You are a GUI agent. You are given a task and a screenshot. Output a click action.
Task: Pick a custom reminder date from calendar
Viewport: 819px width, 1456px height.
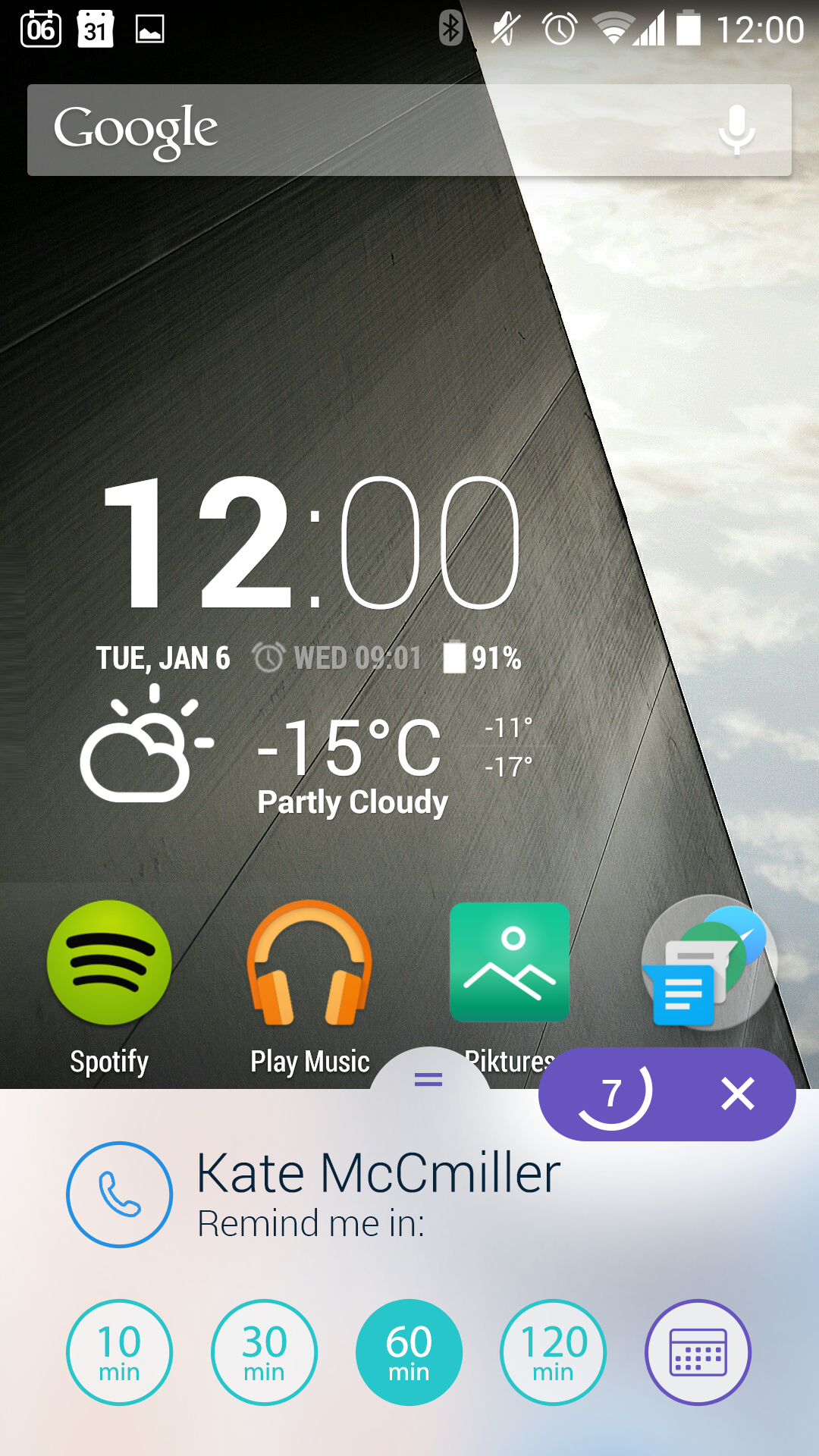coord(698,1352)
